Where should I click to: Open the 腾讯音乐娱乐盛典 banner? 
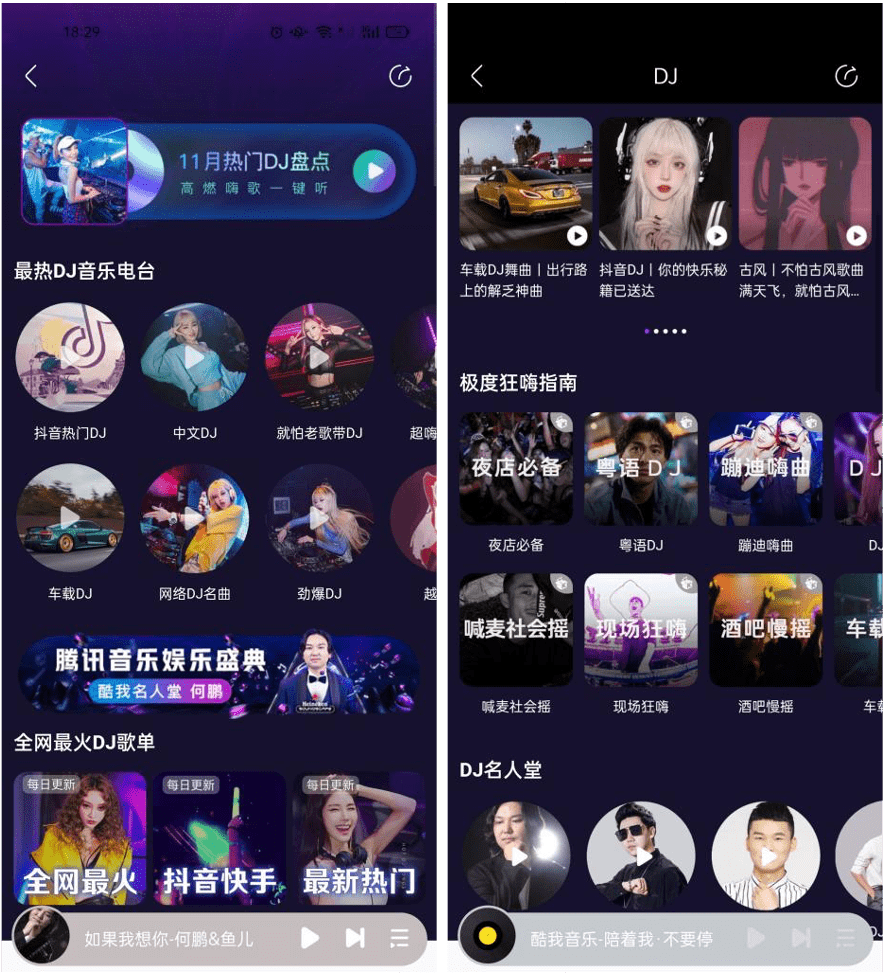[218, 674]
